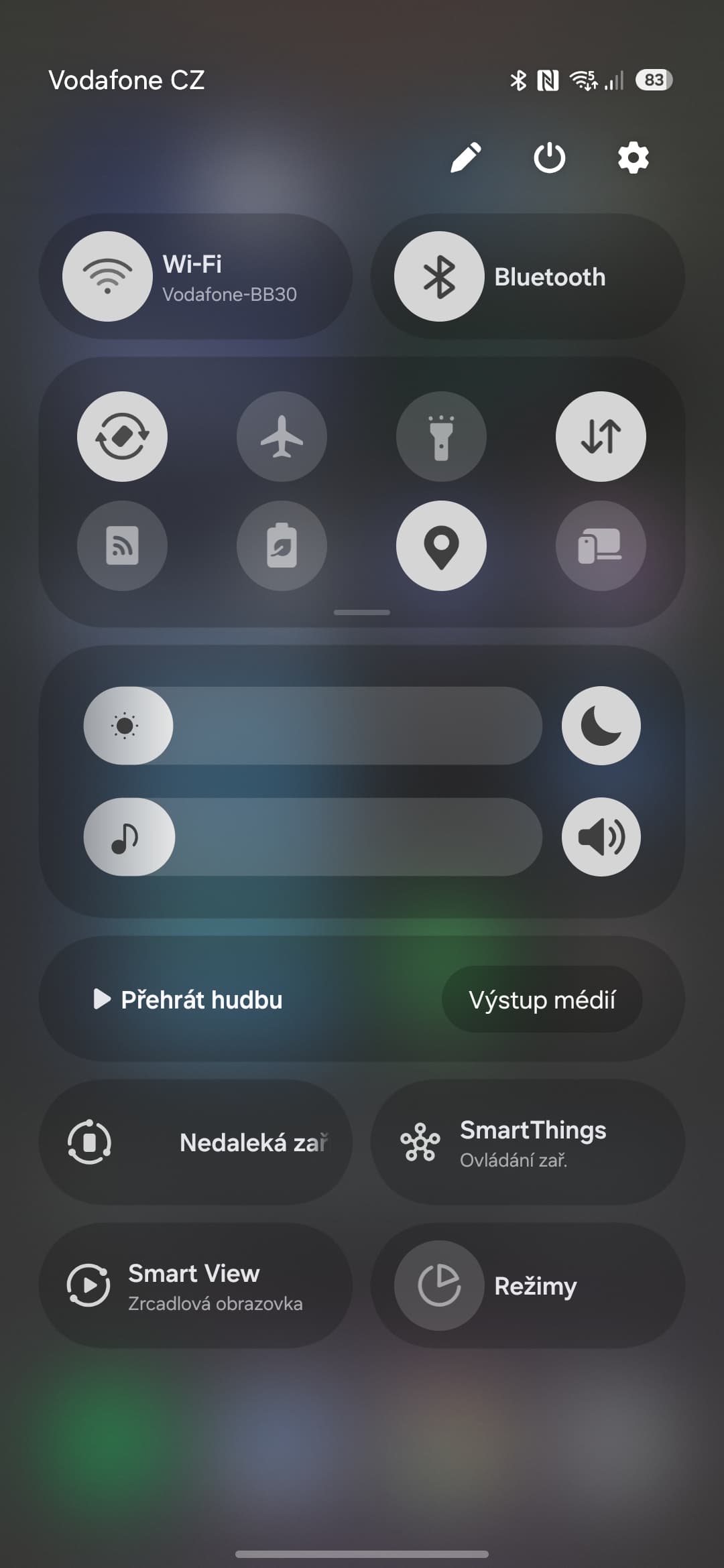Toggle the Bluetooth tile

(439, 276)
